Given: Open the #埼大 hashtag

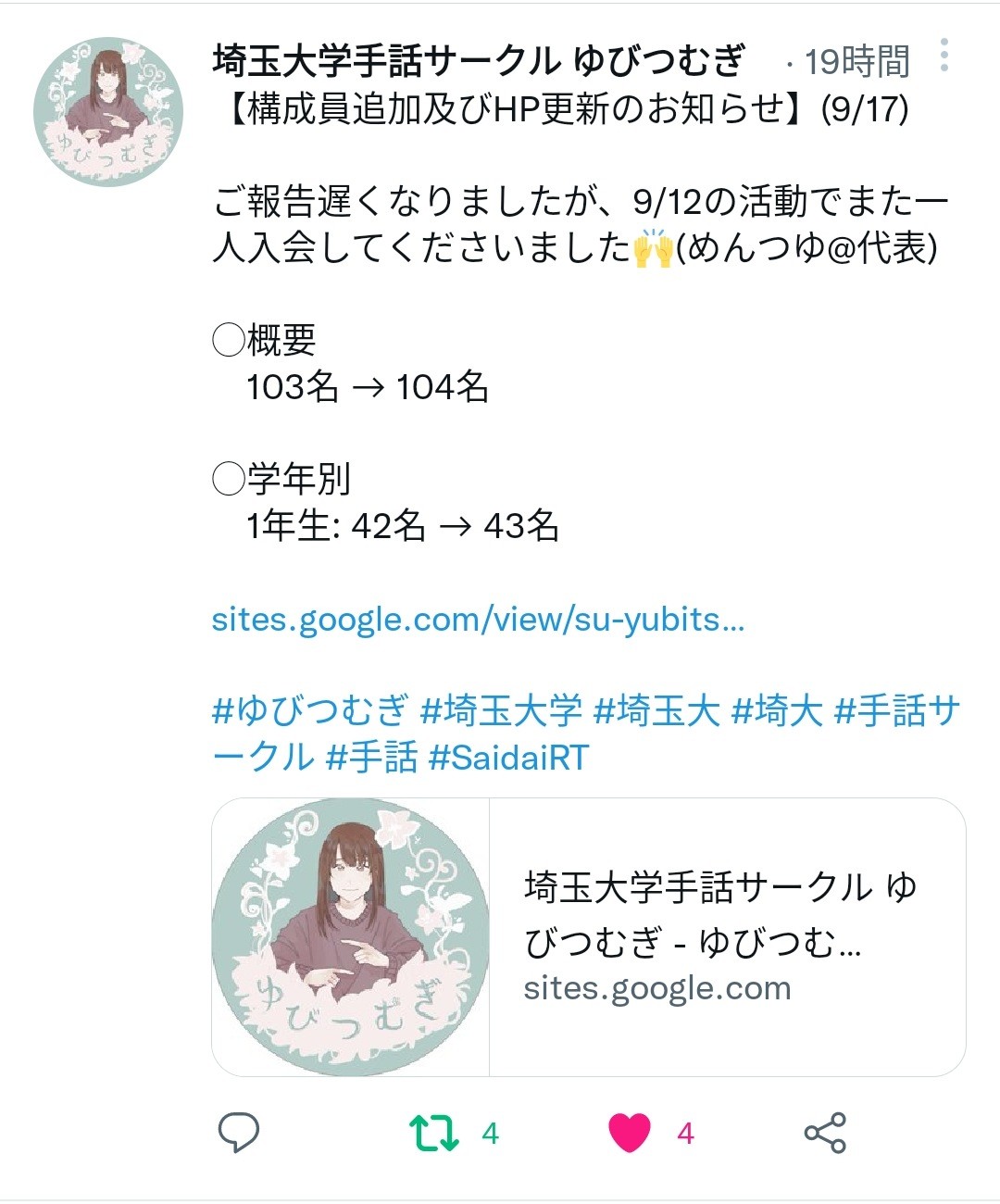Looking at the screenshot, I should point(777,711).
